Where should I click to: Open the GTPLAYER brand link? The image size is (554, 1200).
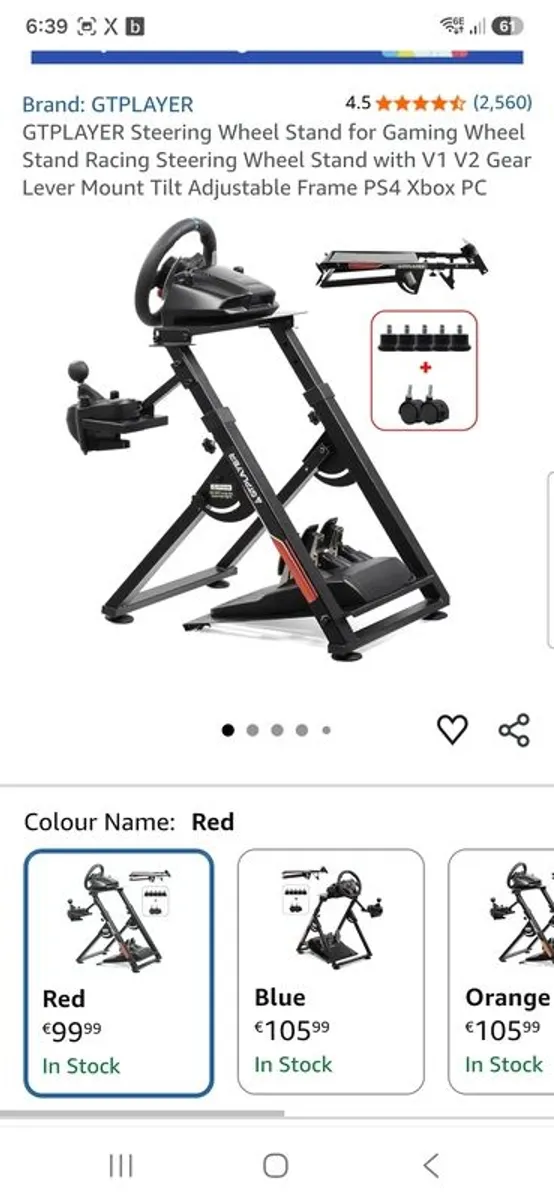pos(108,104)
